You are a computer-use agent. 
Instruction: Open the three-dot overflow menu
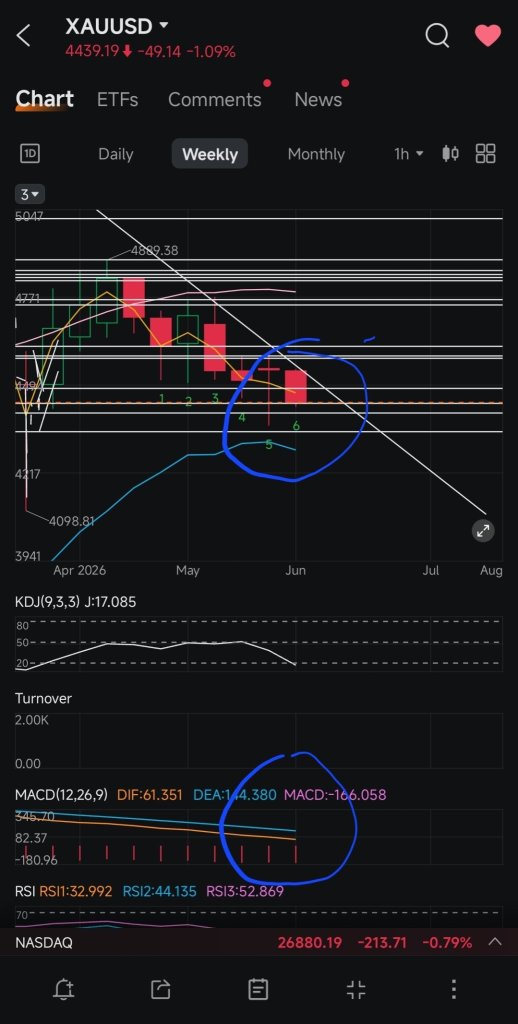pos(453,989)
